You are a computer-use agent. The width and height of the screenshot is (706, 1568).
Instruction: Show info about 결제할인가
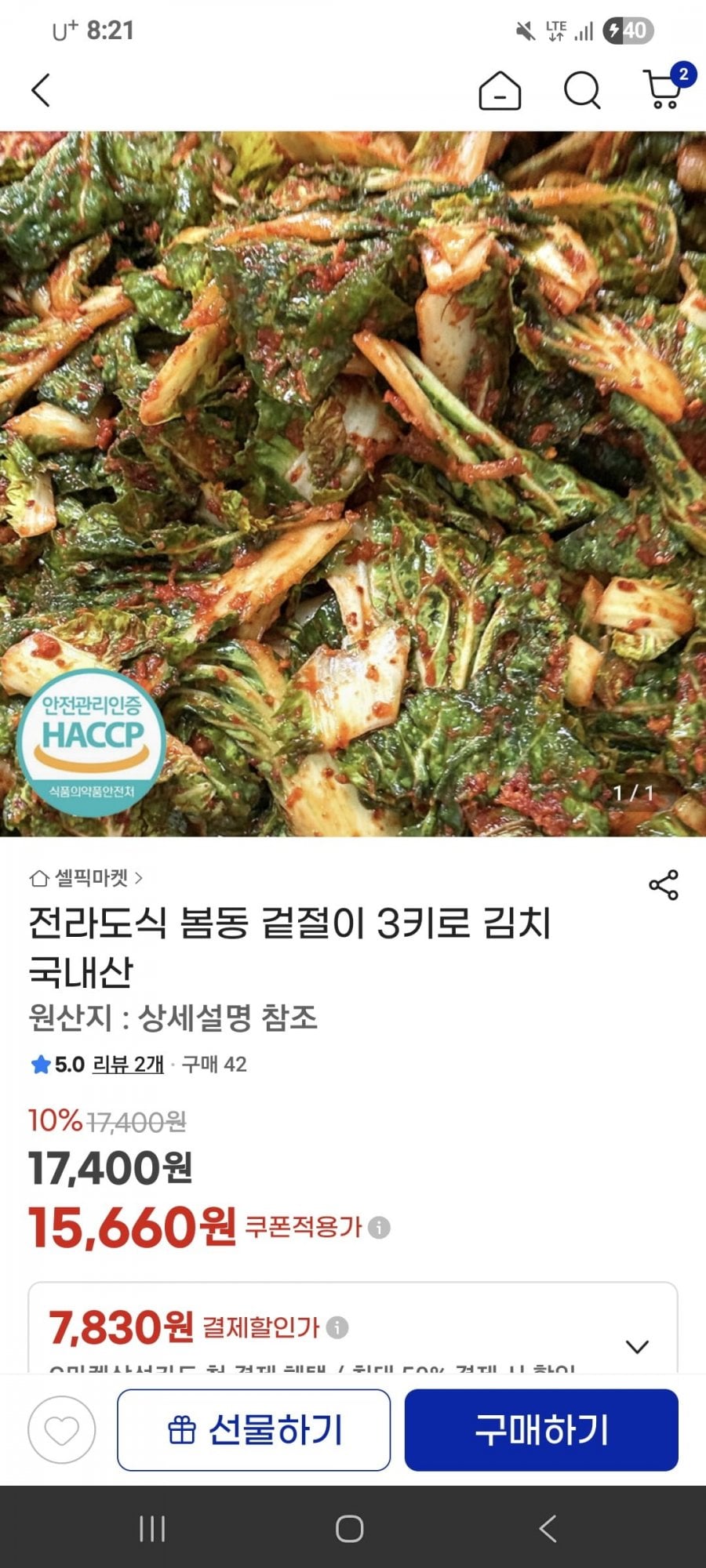click(337, 1327)
